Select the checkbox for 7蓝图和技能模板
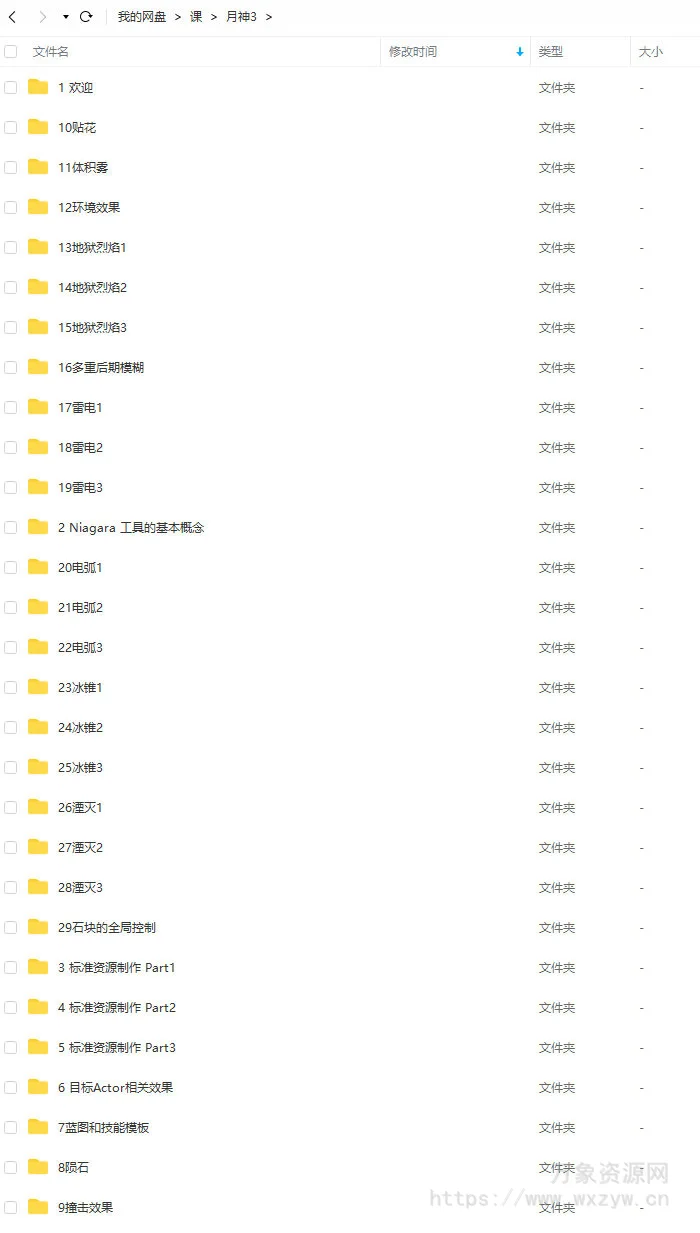The width and height of the screenshot is (700, 1233). pyautogui.click(x=11, y=1128)
